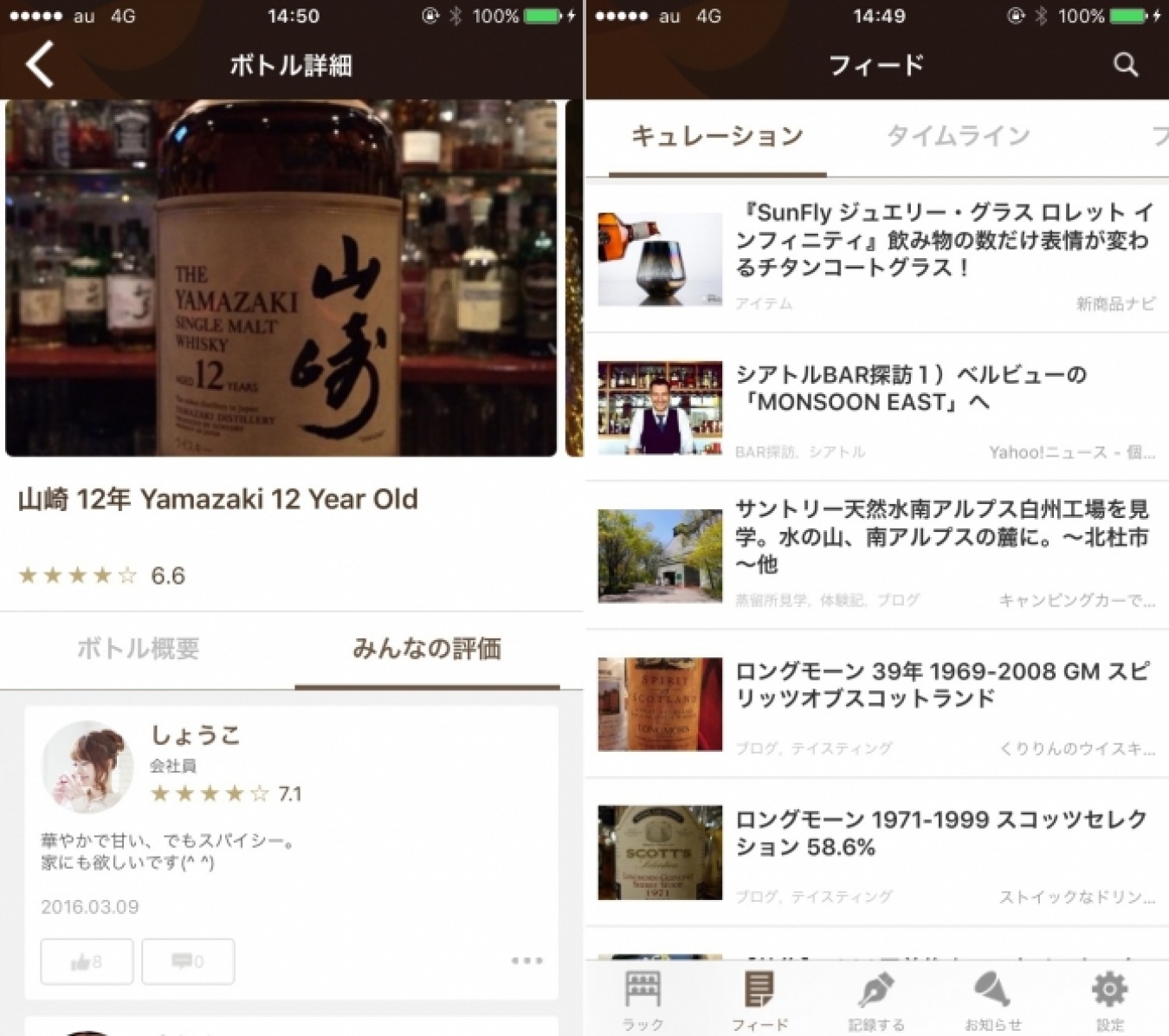This screenshot has width=1169, height=1036.
Task: Open more options on しょうこ's review
Action: pos(526,961)
